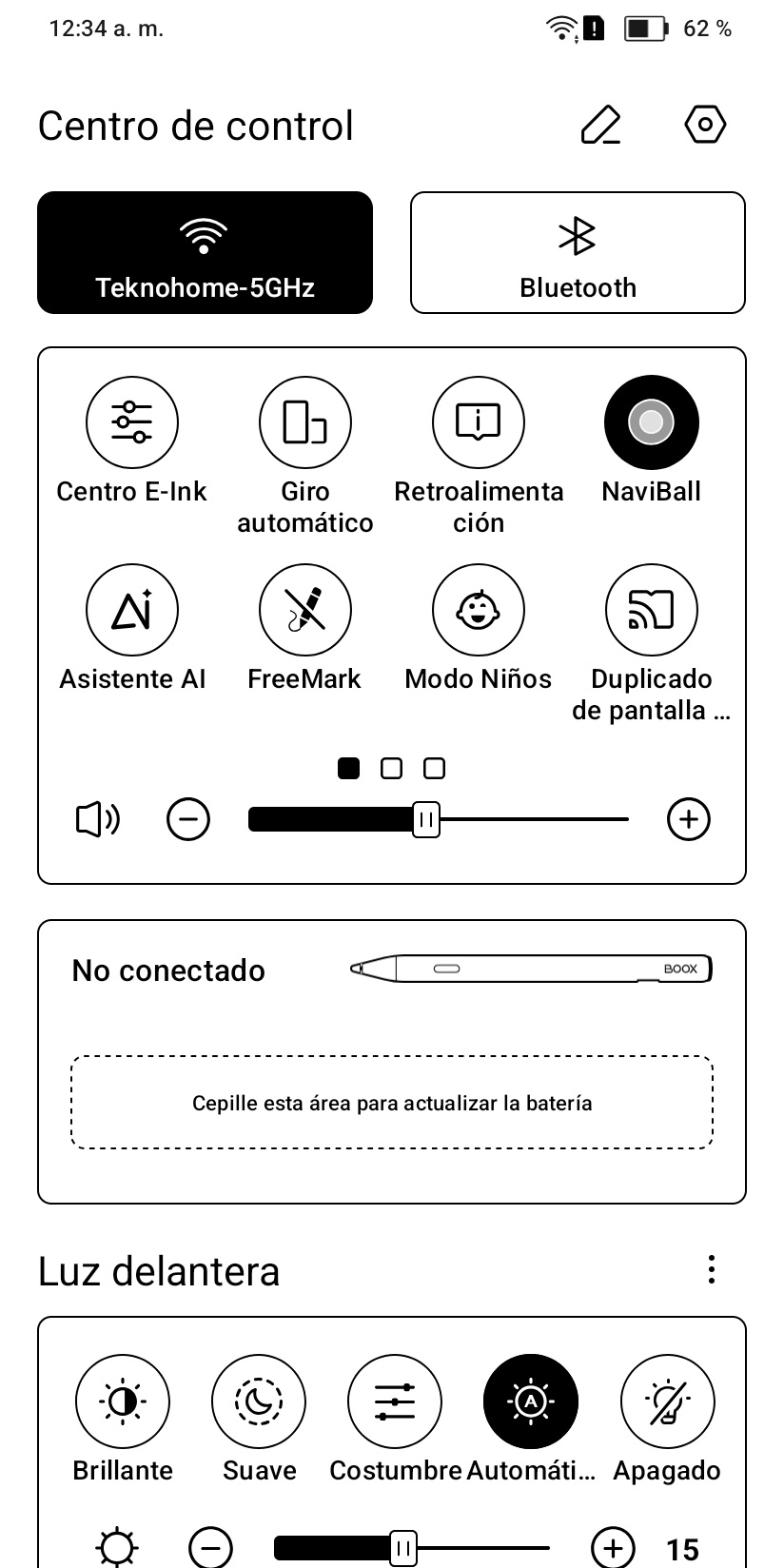Toggle the Teknohome-5GHz Wi-Fi tile

[x=205, y=252]
